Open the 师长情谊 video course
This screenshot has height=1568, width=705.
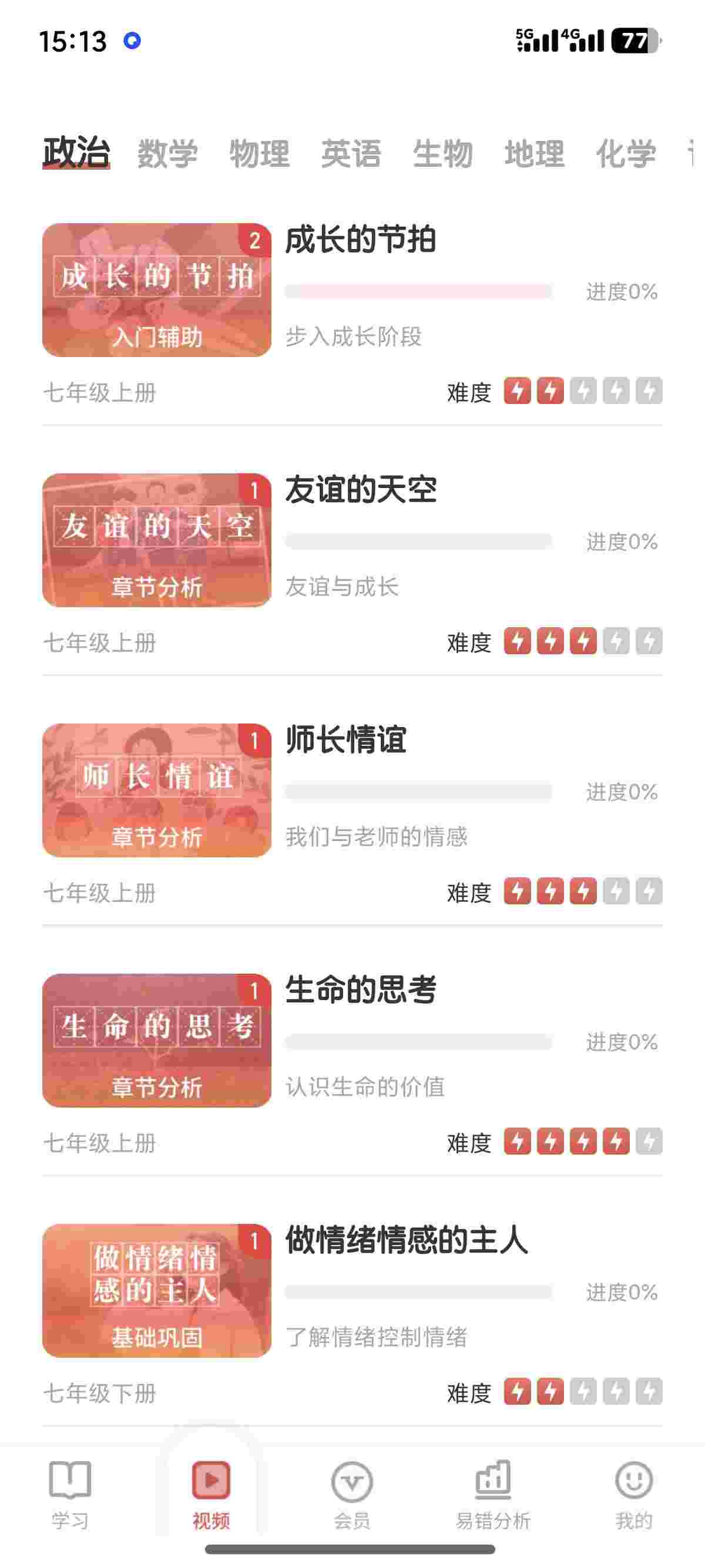(156, 790)
